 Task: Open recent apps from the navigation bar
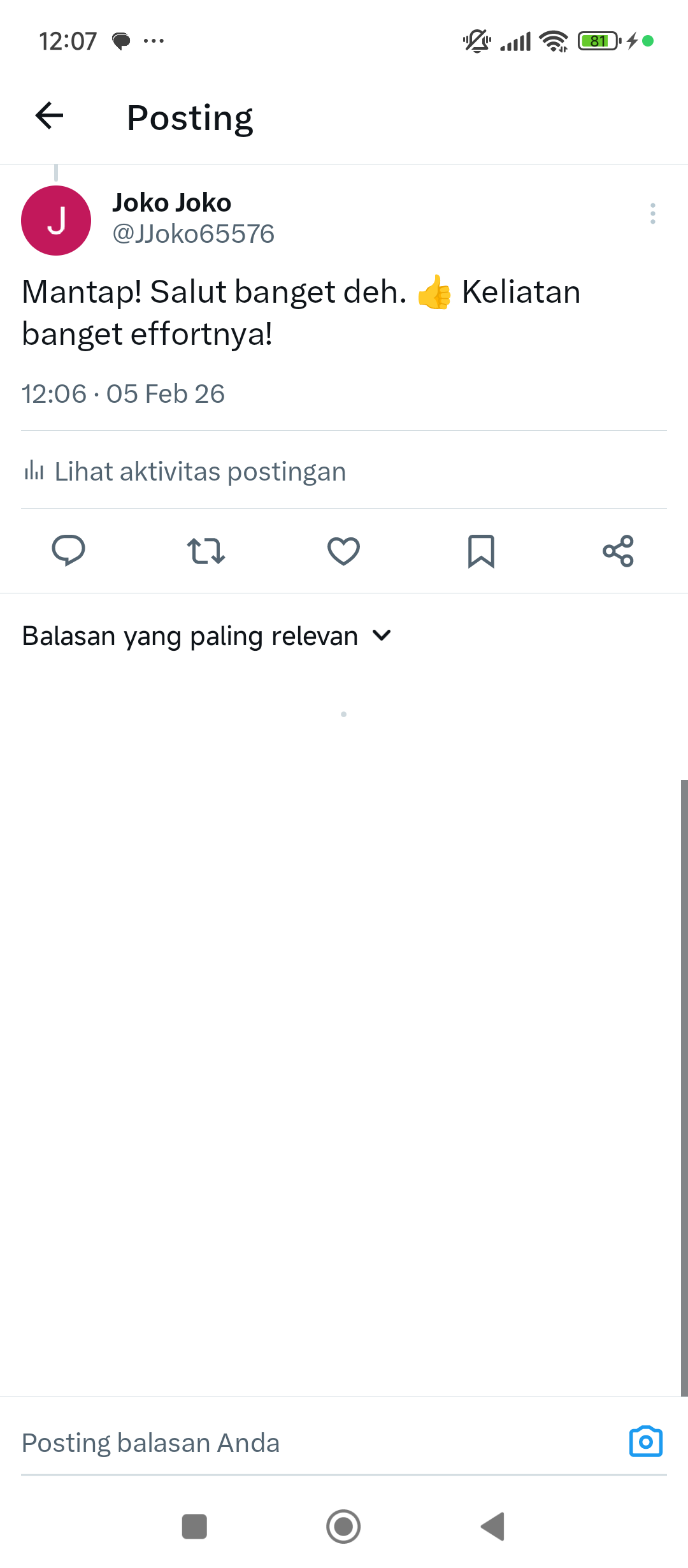(194, 1527)
